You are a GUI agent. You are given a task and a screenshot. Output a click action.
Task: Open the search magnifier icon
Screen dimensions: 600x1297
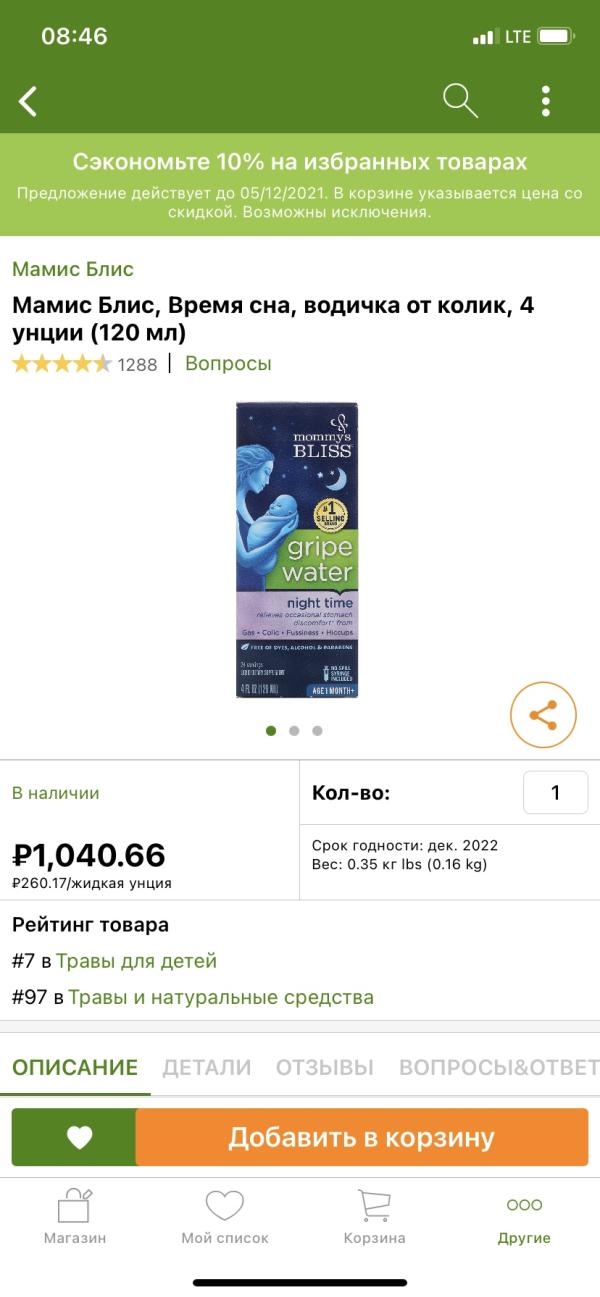460,101
